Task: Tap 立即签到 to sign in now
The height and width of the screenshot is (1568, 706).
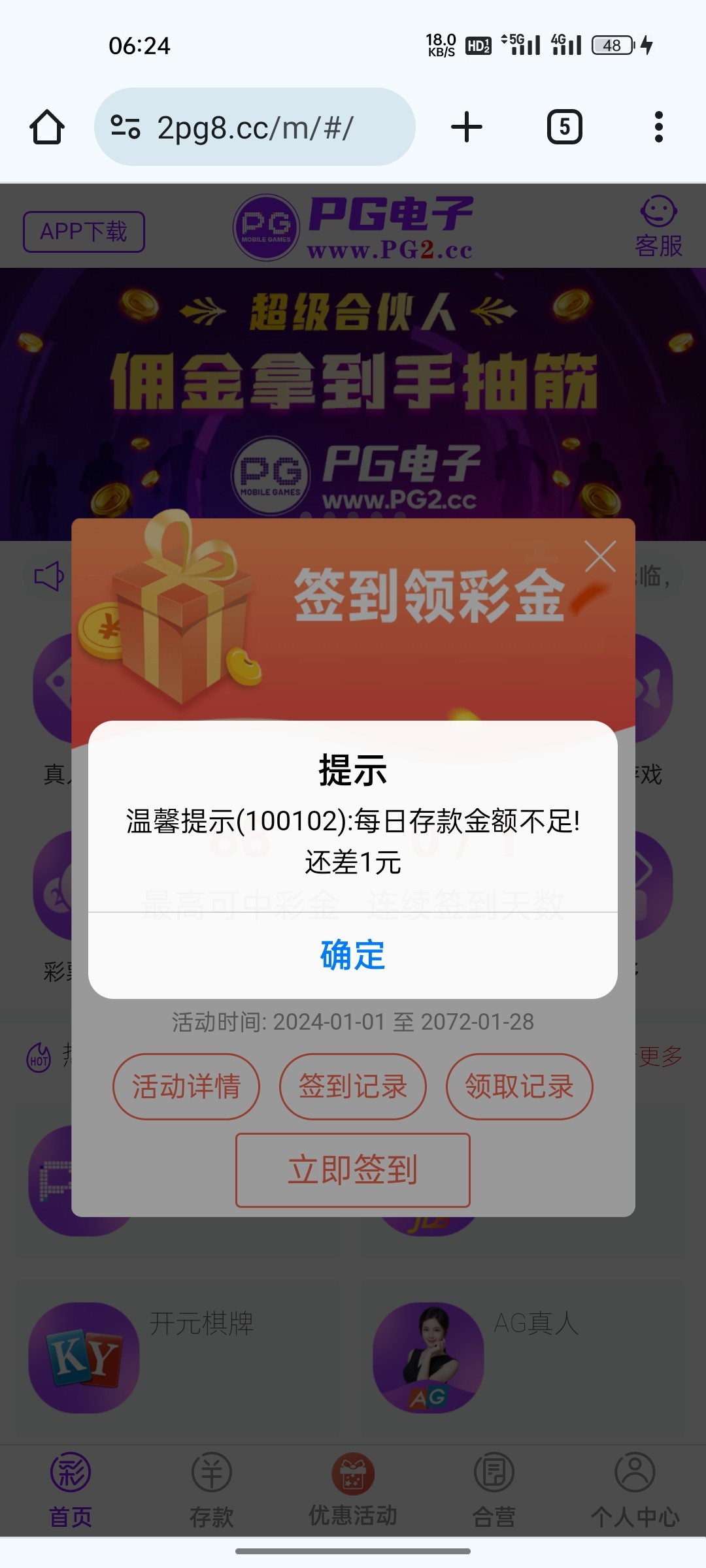Action: point(353,1170)
